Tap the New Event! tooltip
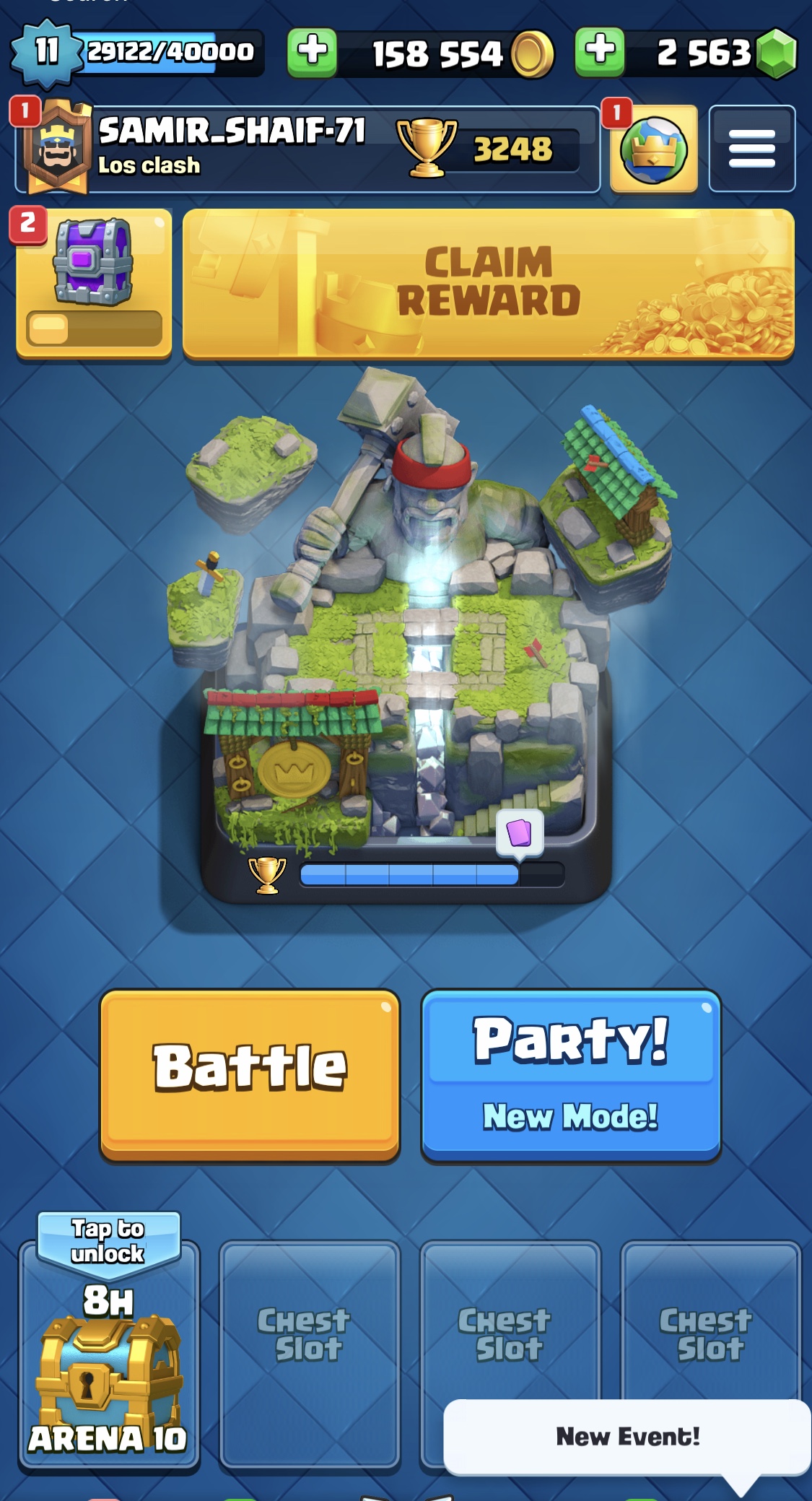812x1501 pixels. tap(627, 1436)
